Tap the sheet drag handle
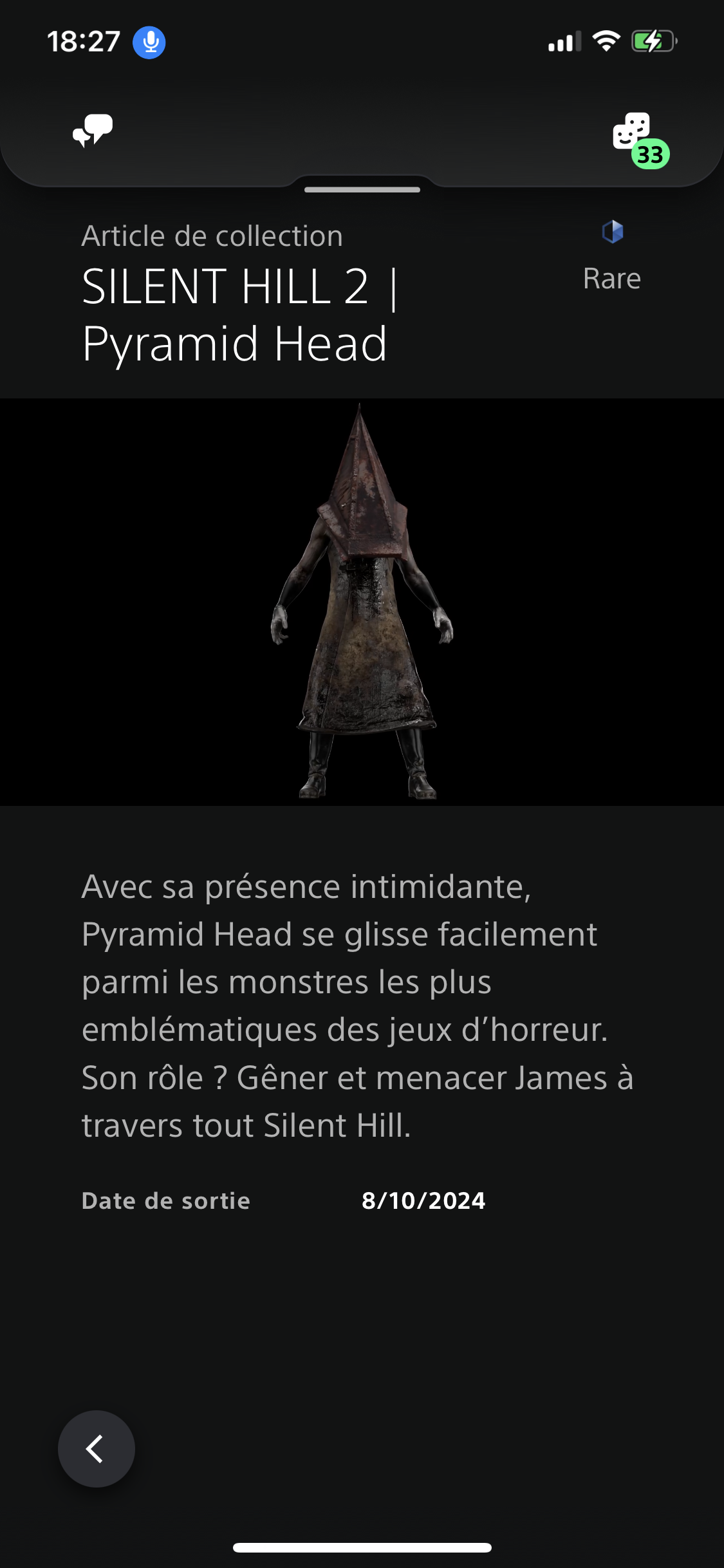The image size is (724, 1568). point(362,190)
